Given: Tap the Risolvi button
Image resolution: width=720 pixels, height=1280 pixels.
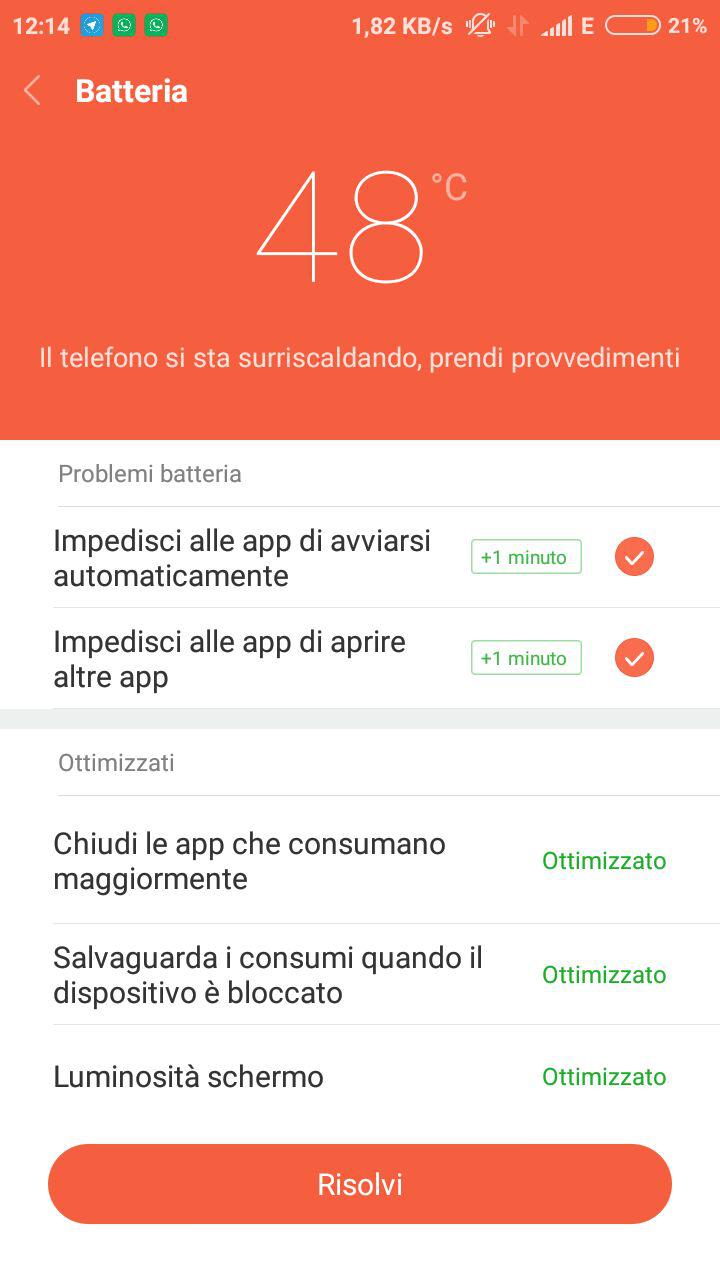Looking at the screenshot, I should tap(360, 1184).
